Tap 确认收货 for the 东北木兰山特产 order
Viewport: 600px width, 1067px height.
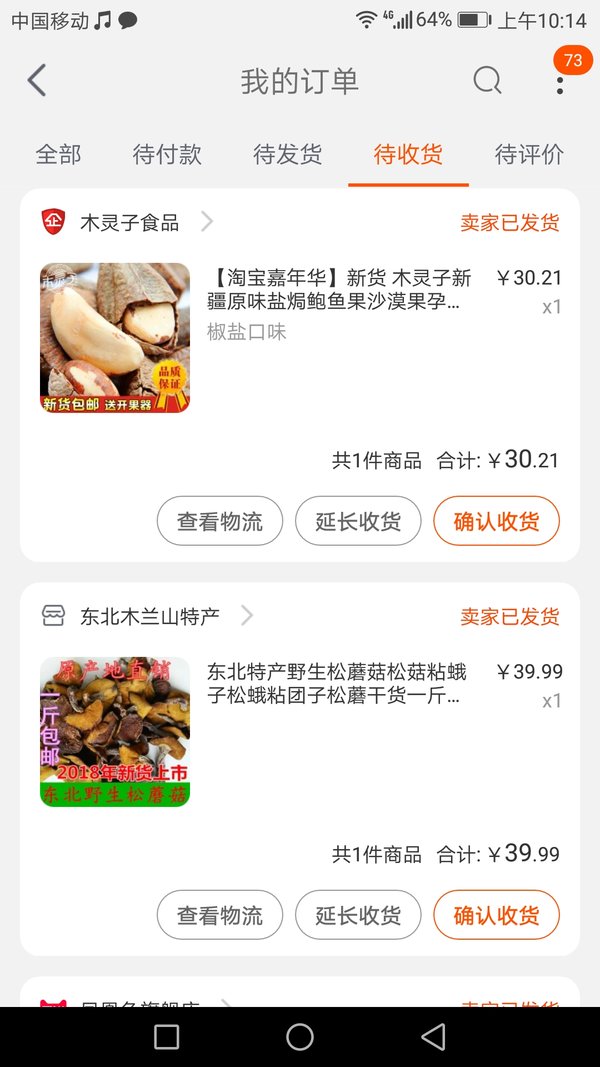(x=497, y=915)
